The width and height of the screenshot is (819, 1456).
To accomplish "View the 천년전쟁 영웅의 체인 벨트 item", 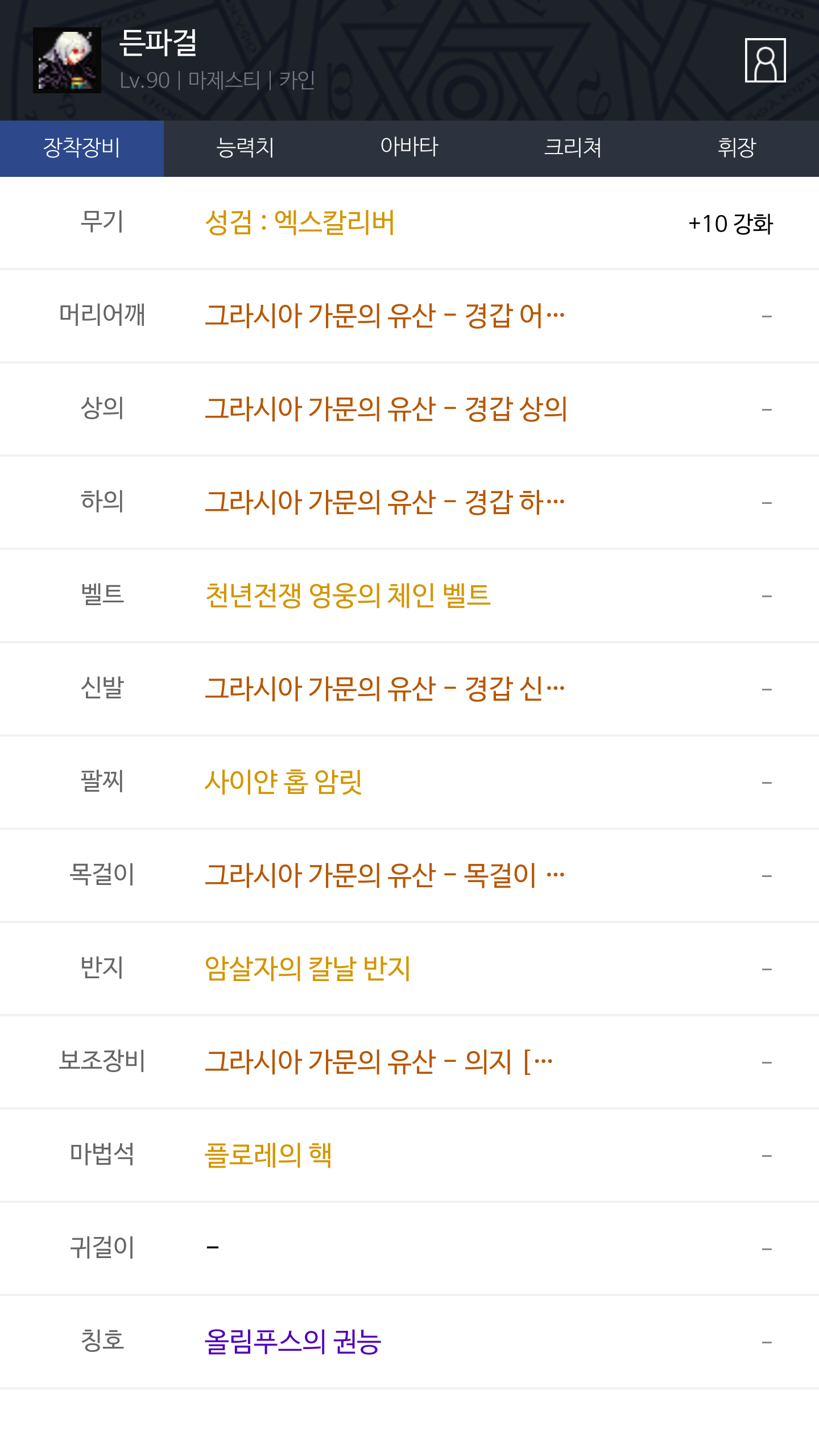I will pos(348,595).
